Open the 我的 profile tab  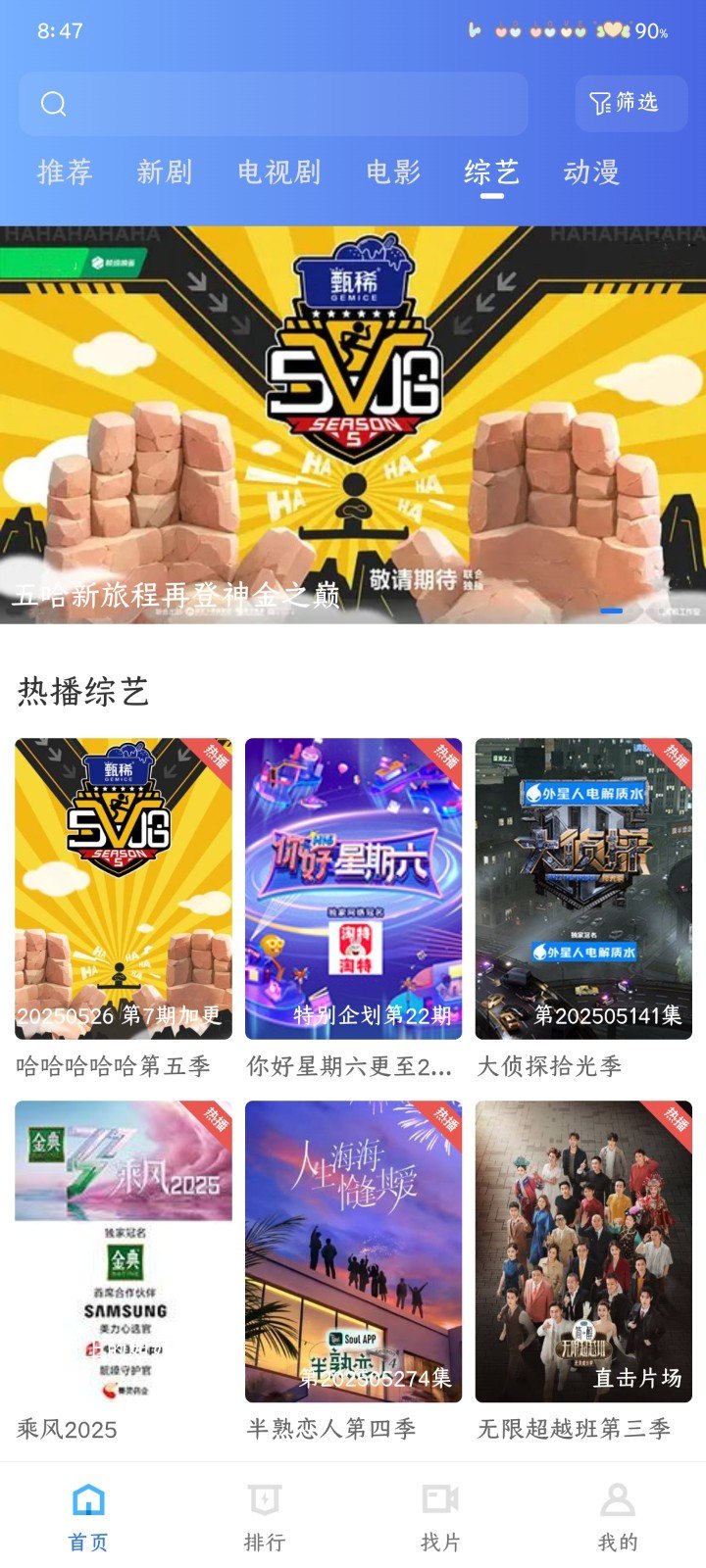click(x=618, y=1515)
